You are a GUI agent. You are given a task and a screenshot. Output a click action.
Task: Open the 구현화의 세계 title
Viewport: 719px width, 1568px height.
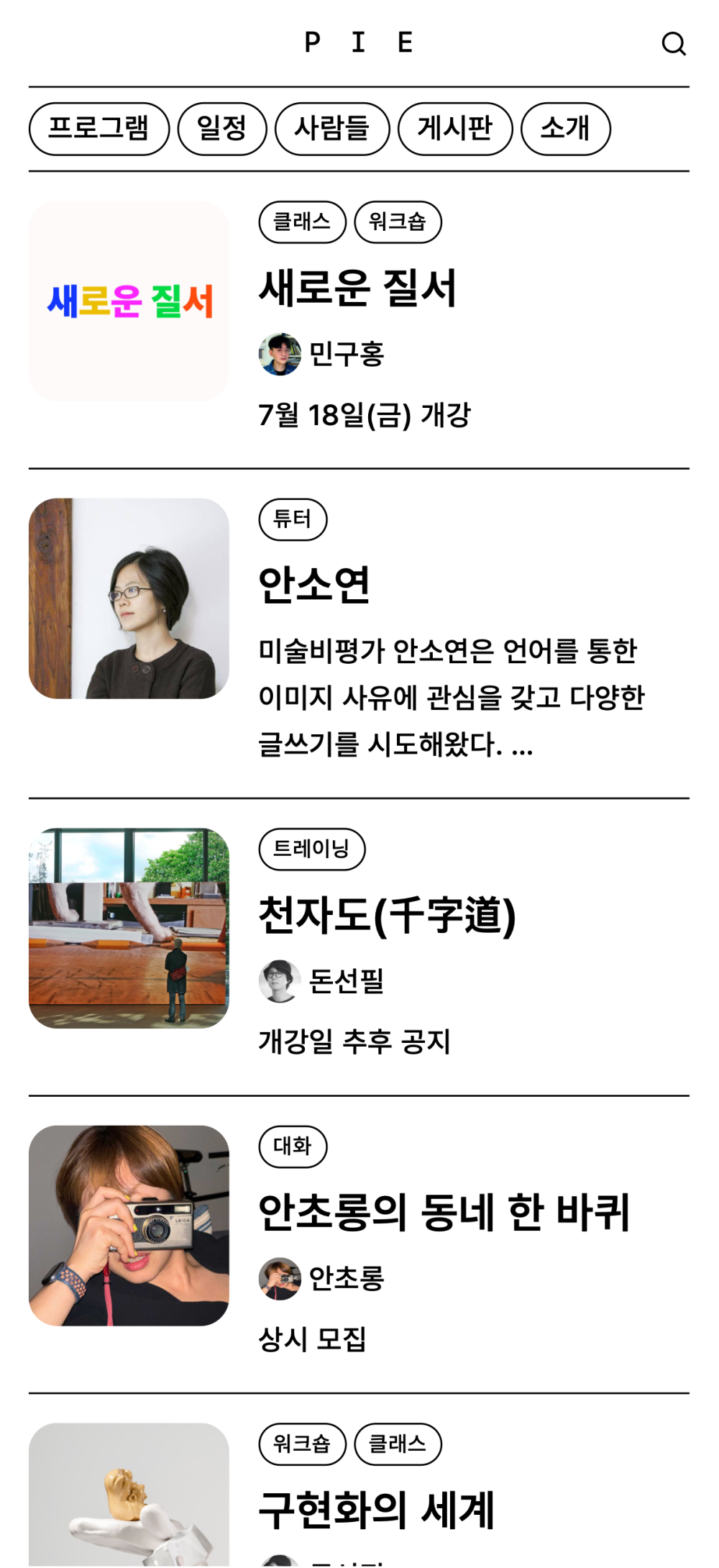click(x=377, y=1510)
